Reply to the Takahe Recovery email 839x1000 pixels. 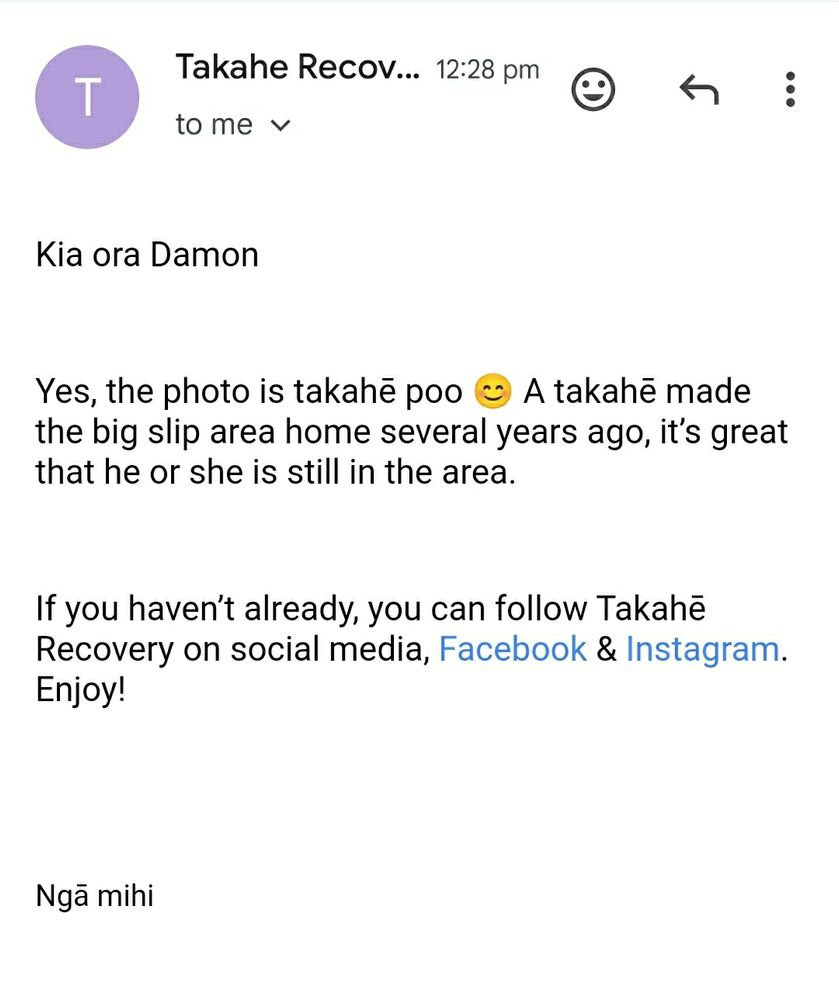tap(701, 88)
